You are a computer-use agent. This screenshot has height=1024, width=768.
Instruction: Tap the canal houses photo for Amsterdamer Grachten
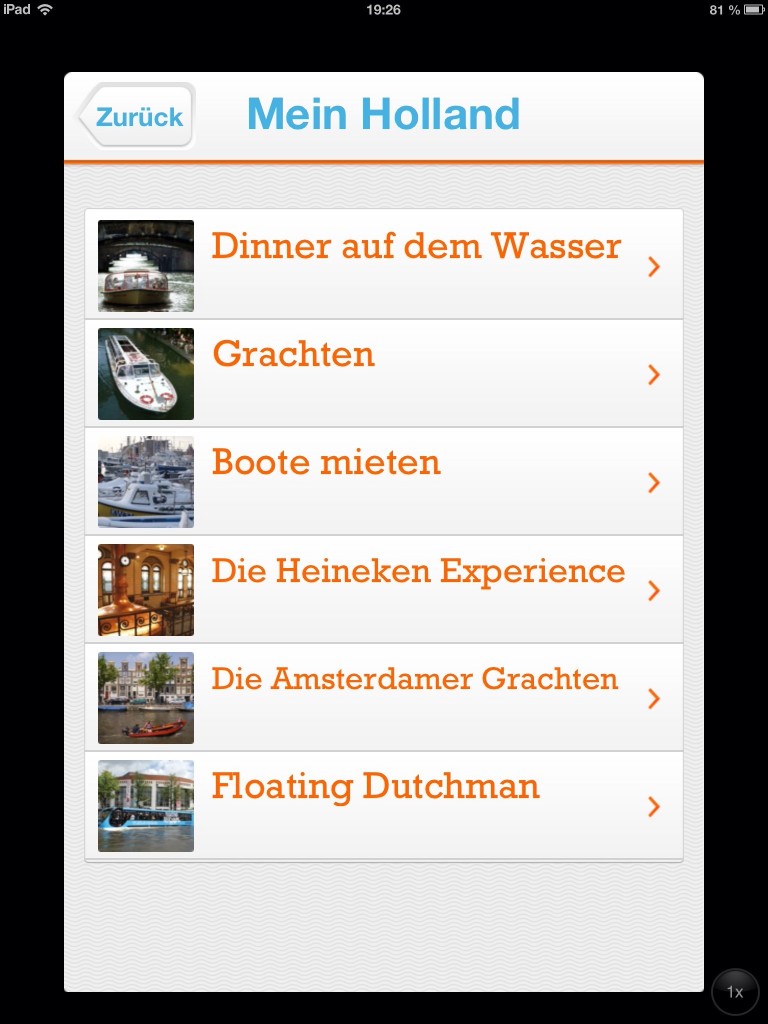(145, 697)
